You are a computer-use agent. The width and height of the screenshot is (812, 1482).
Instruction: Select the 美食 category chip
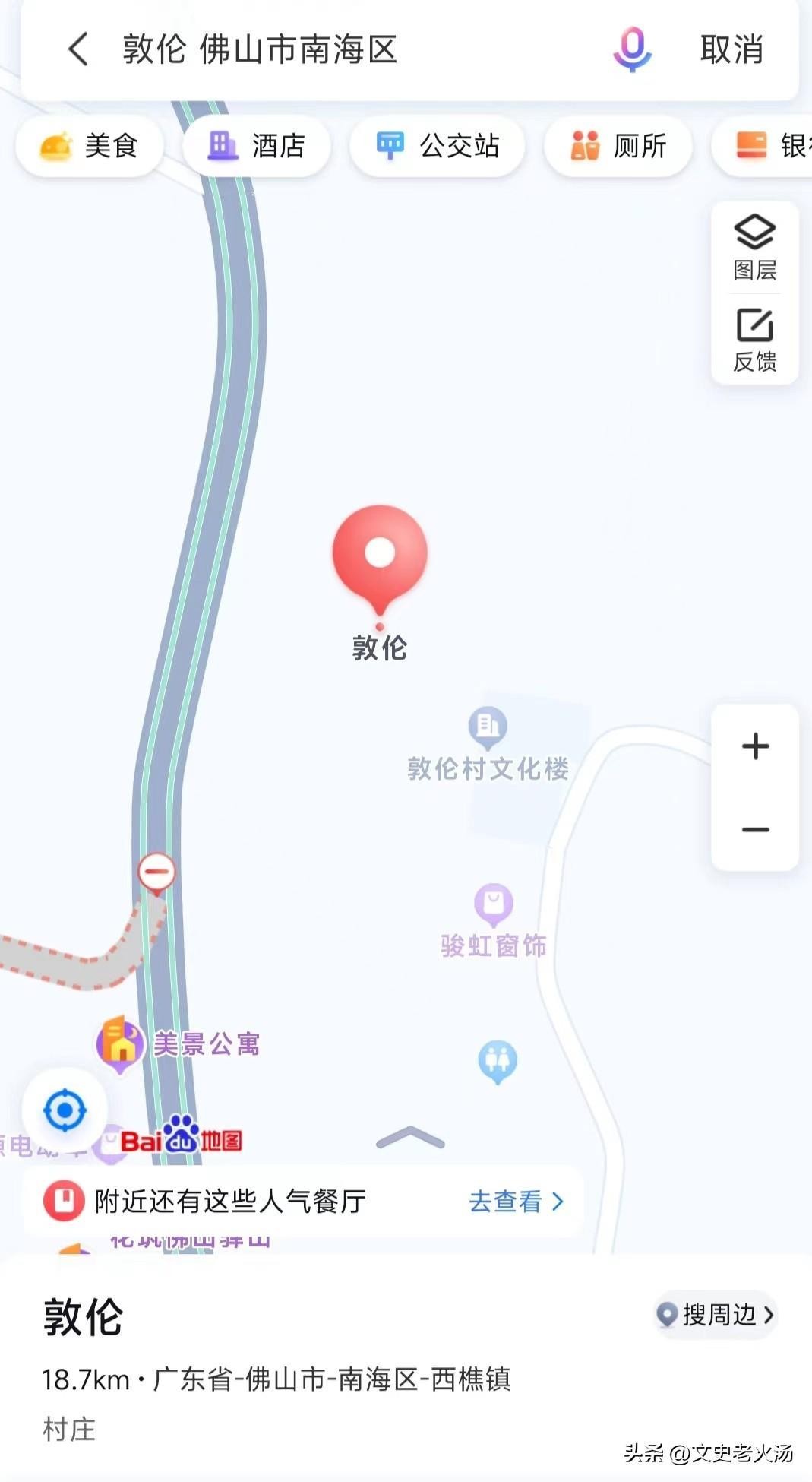coord(89,145)
